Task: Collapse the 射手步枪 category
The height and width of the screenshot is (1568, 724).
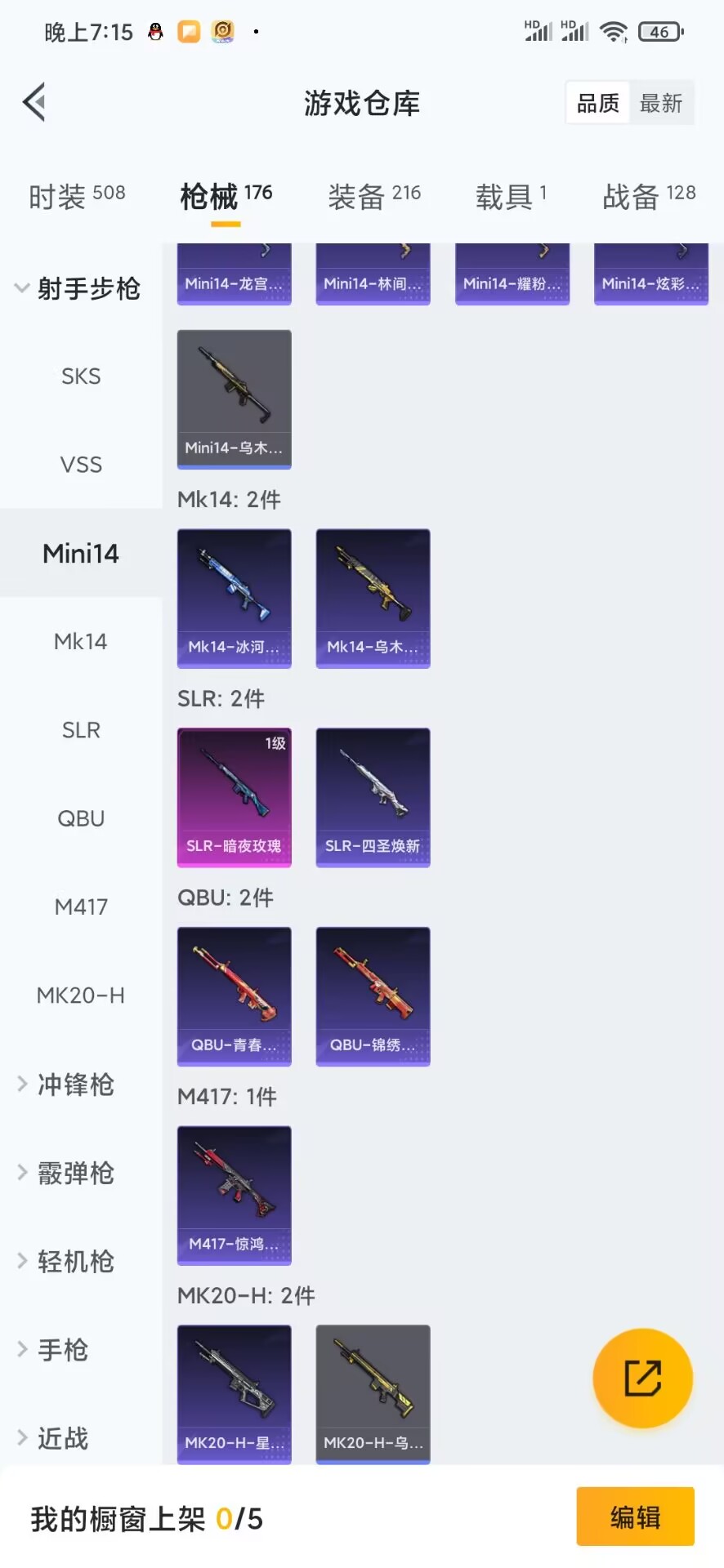Action: pyautogui.click(x=78, y=288)
